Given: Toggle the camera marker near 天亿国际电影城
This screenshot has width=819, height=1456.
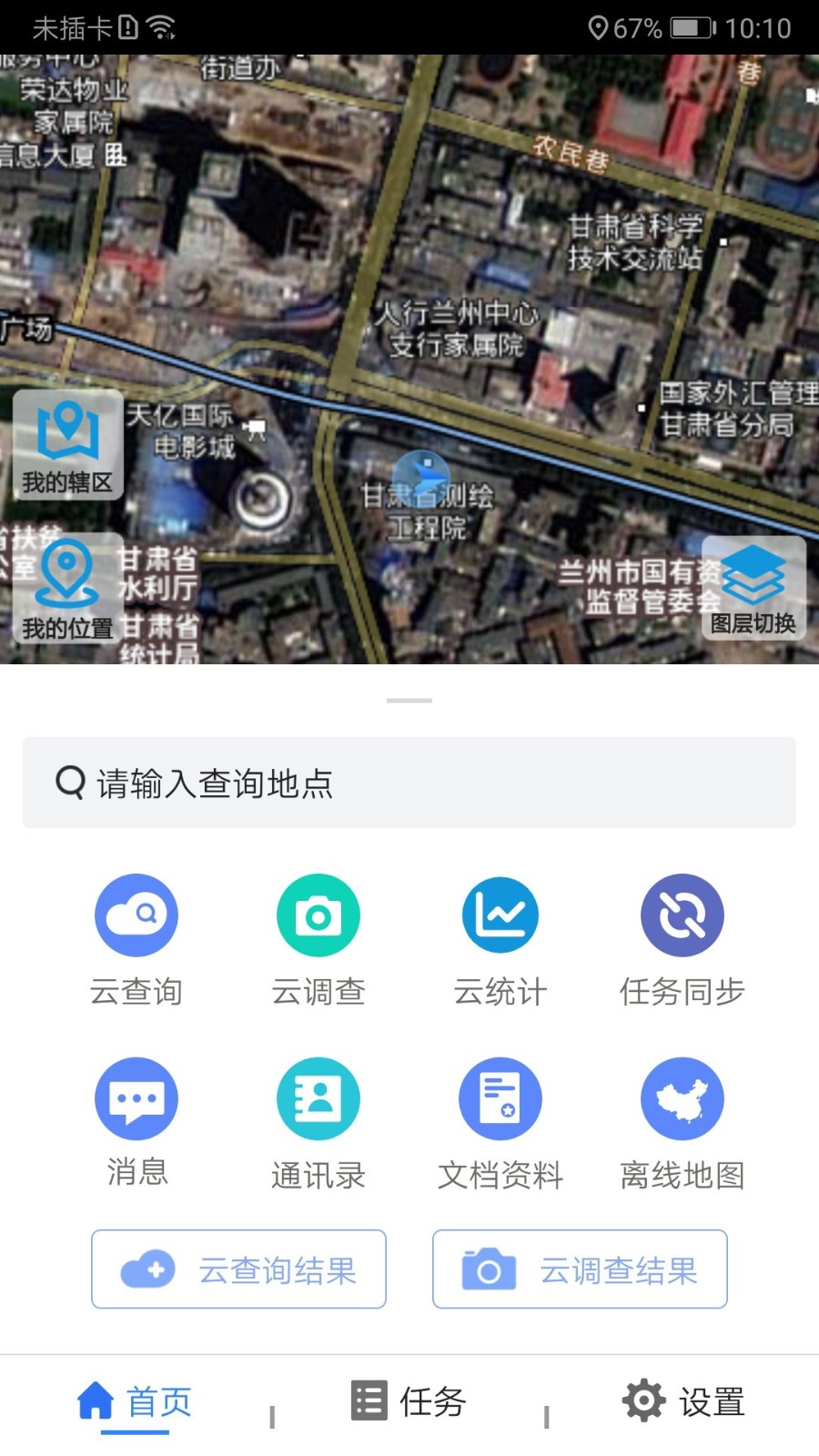Looking at the screenshot, I should coord(256,428).
